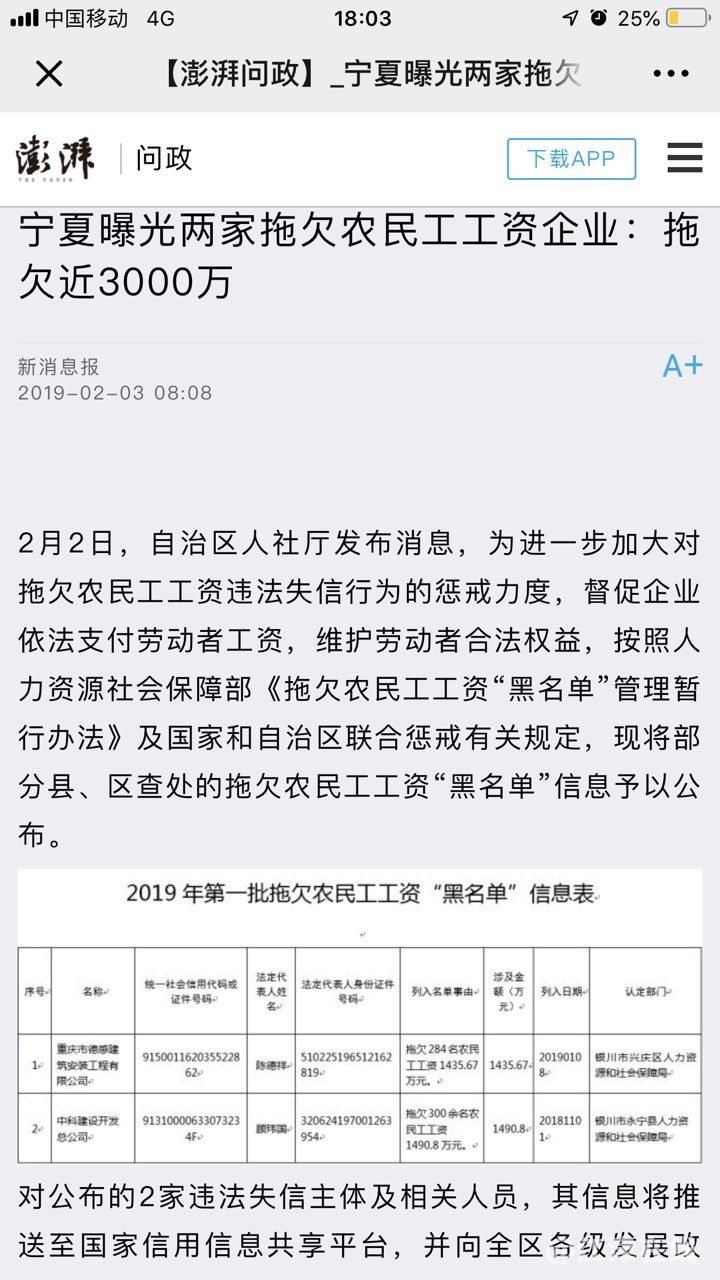Open the hamburger navigation menu

[x=684, y=158]
